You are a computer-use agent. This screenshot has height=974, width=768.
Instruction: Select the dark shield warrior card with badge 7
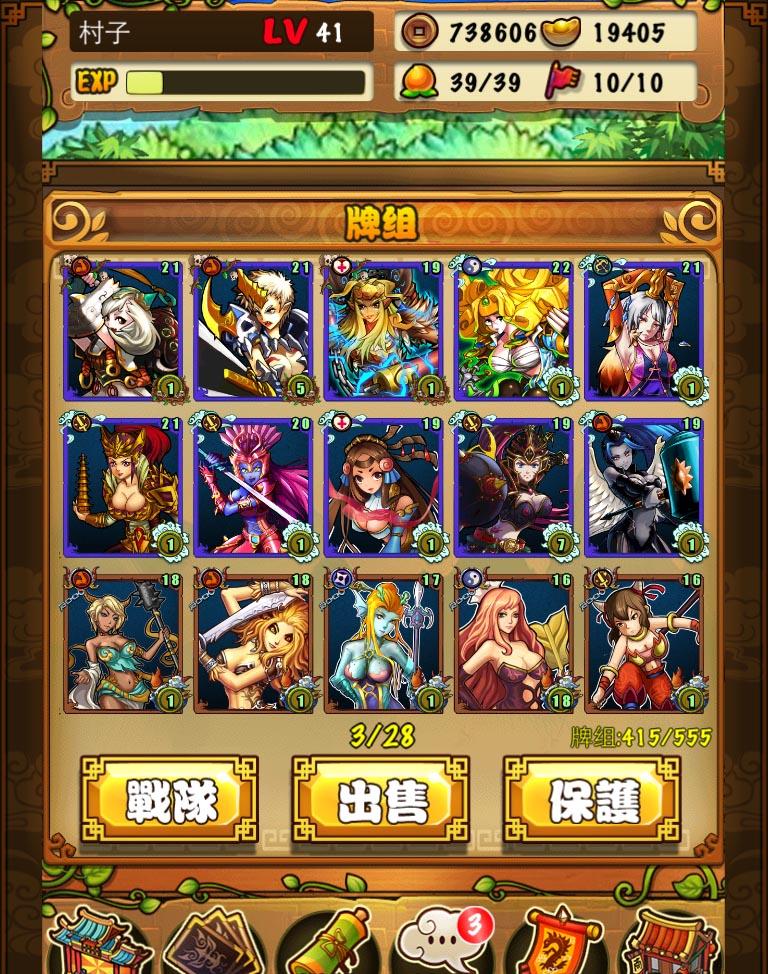click(514, 488)
